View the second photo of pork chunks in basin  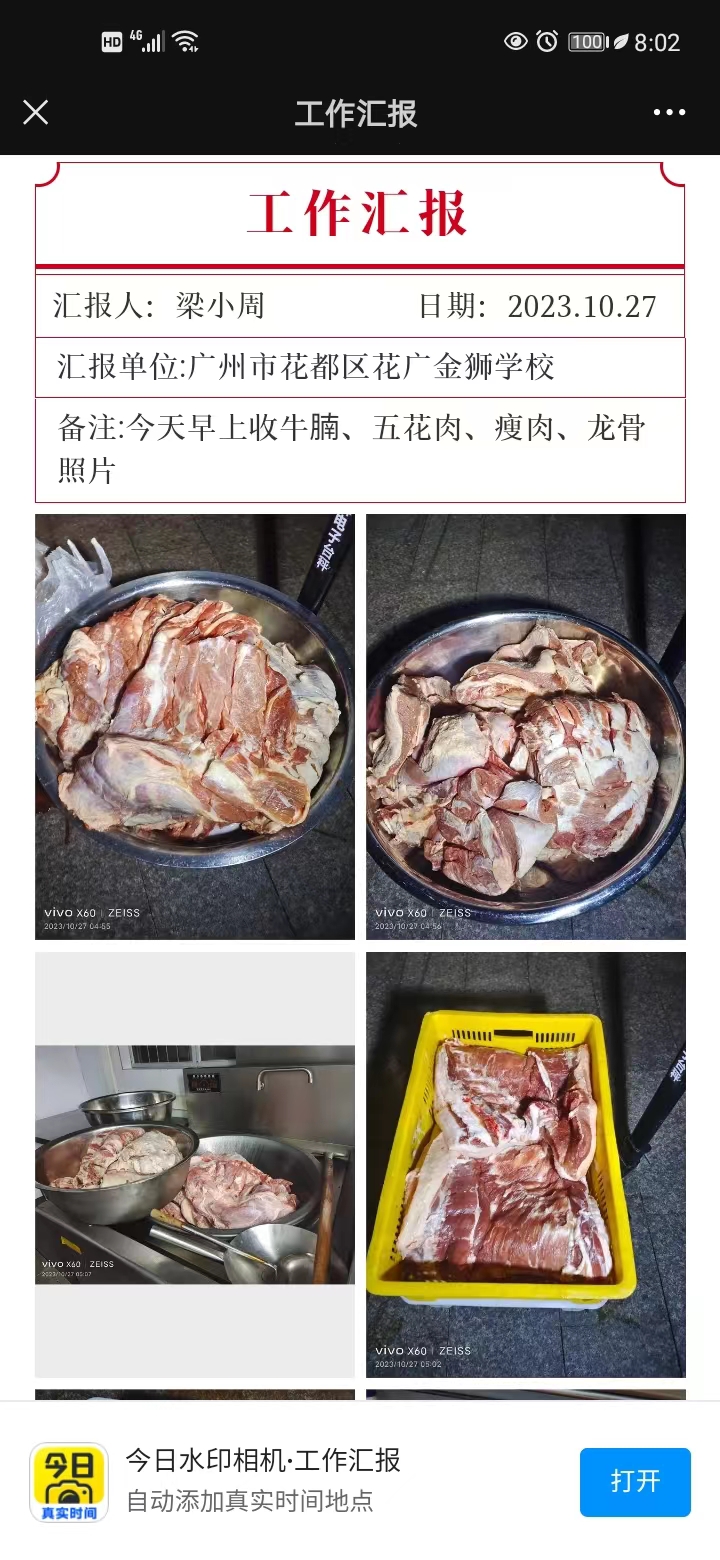pos(525,726)
